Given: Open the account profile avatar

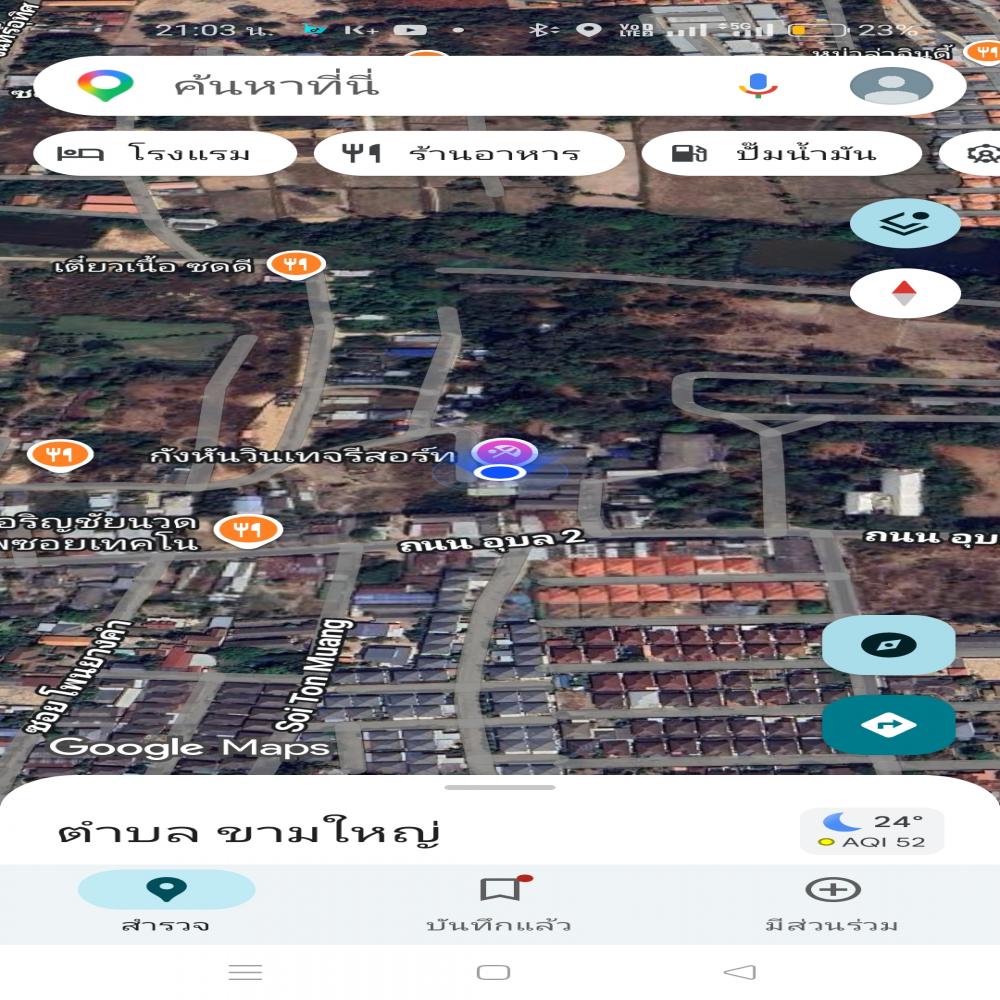Looking at the screenshot, I should coord(891,86).
